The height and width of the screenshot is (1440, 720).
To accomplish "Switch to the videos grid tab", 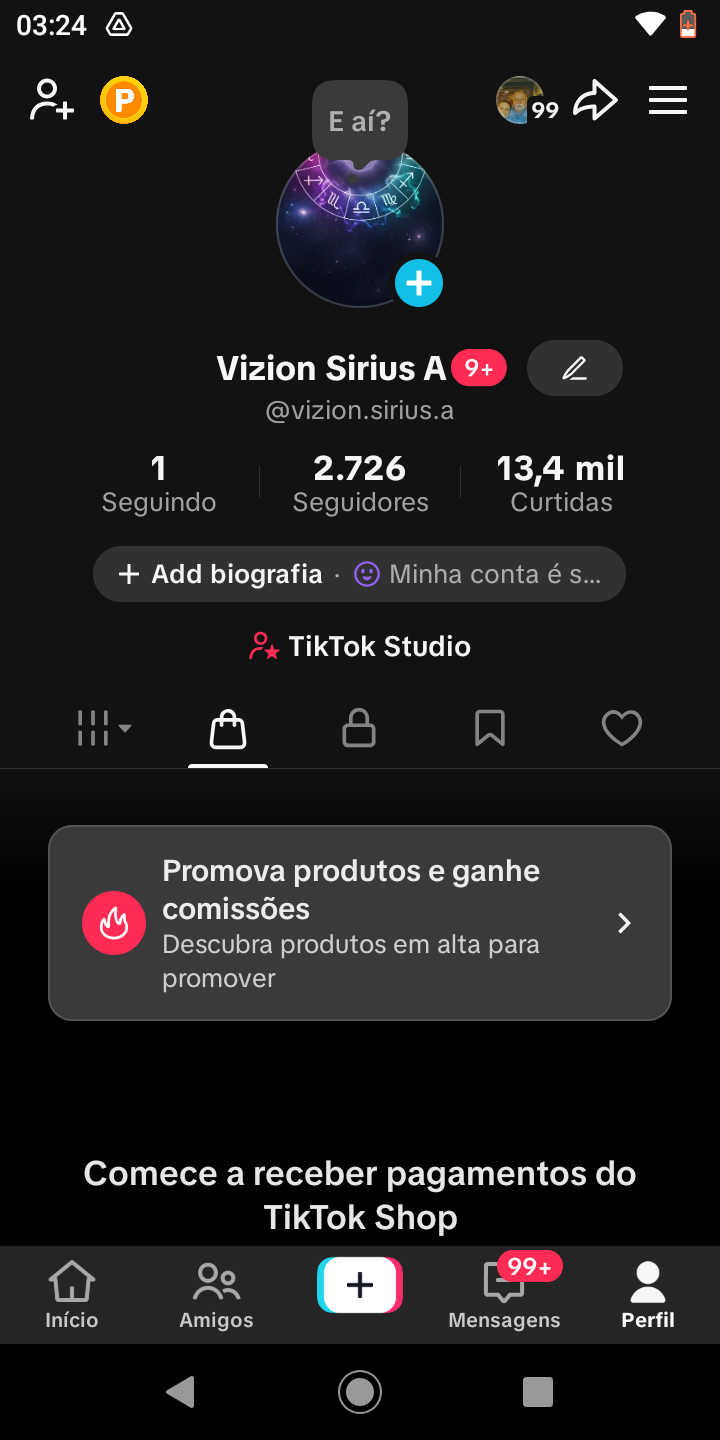I will [104, 728].
